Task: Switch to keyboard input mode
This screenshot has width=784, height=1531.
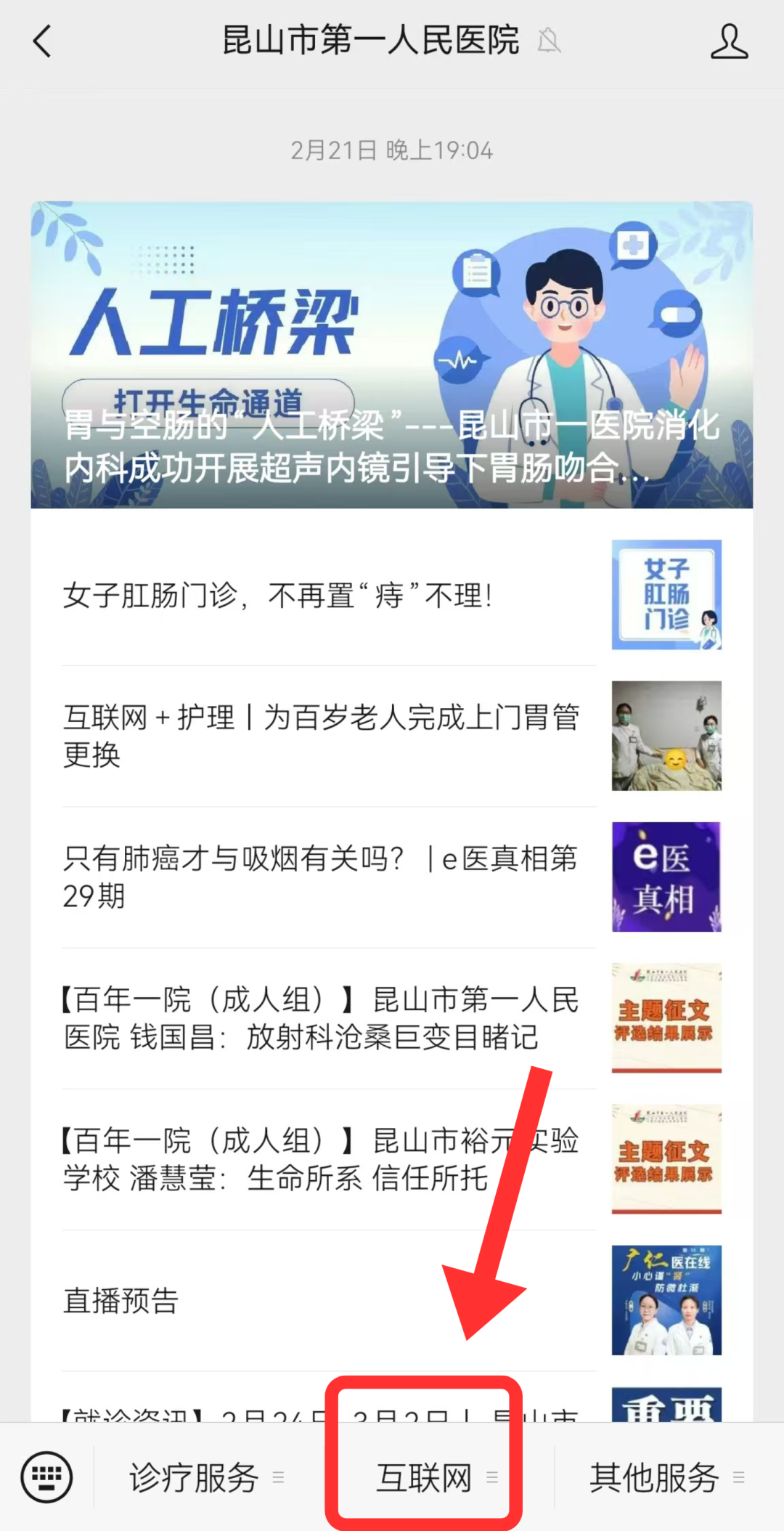Action: [47, 1477]
